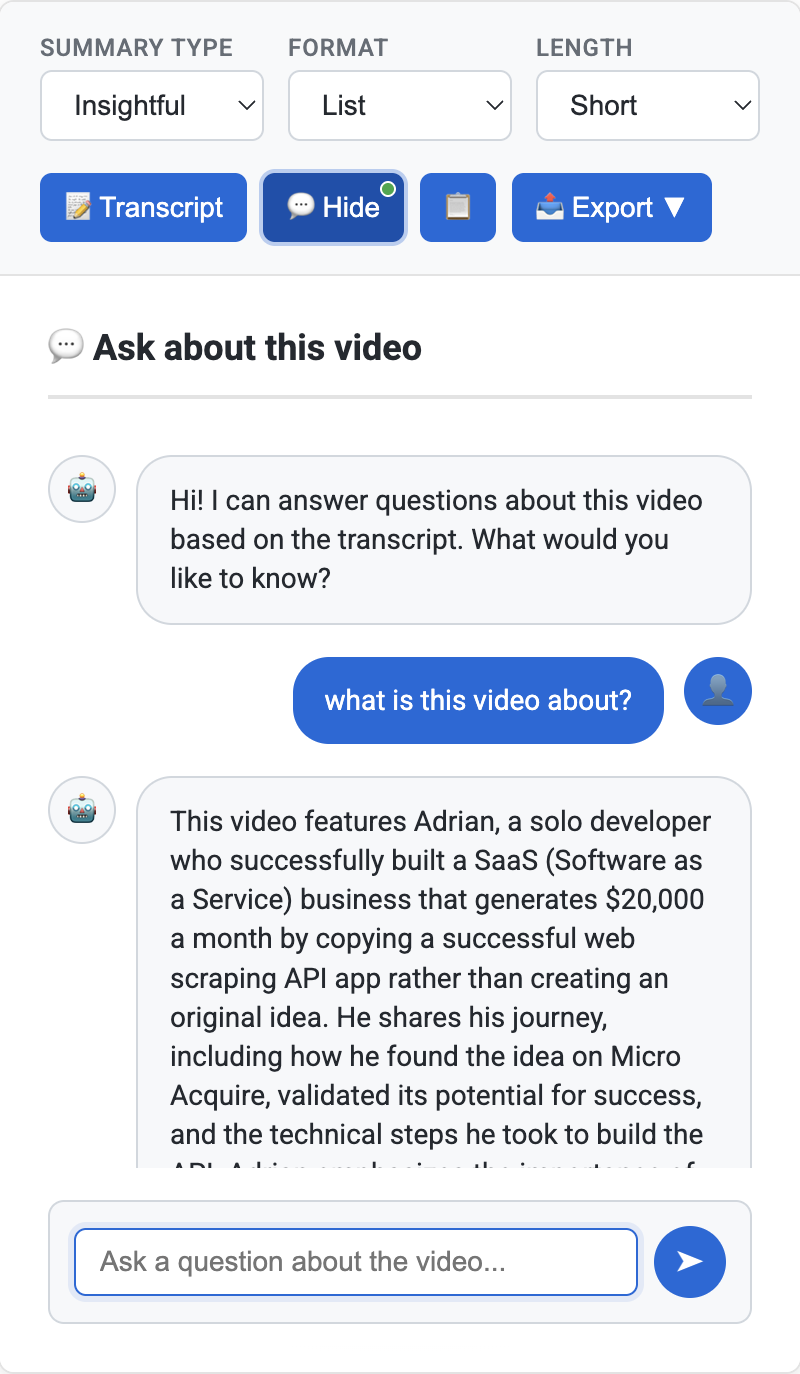
Task: Select the 'Ask about this video' section header
Action: (x=258, y=347)
